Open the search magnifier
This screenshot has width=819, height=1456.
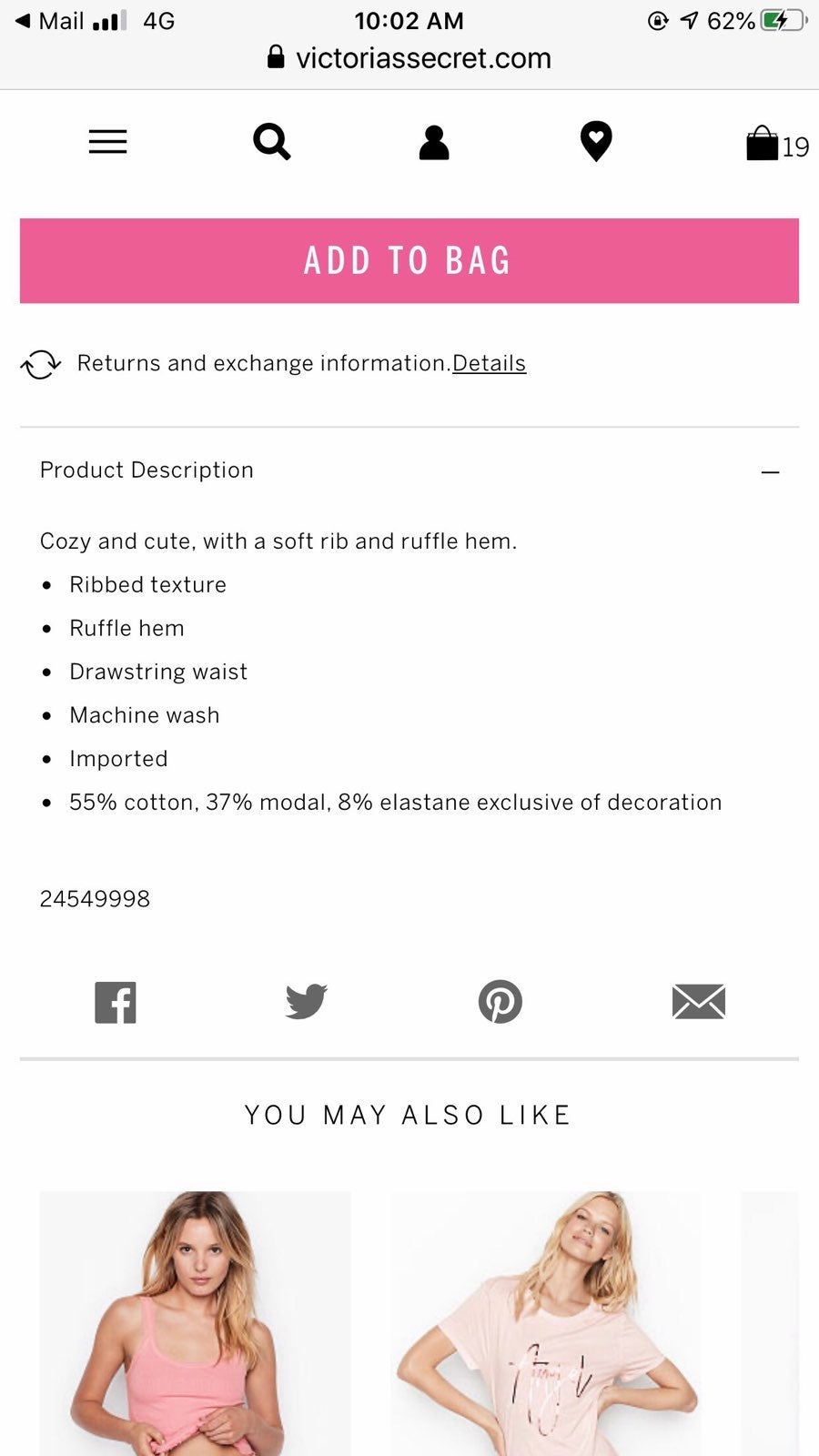coord(271,142)
